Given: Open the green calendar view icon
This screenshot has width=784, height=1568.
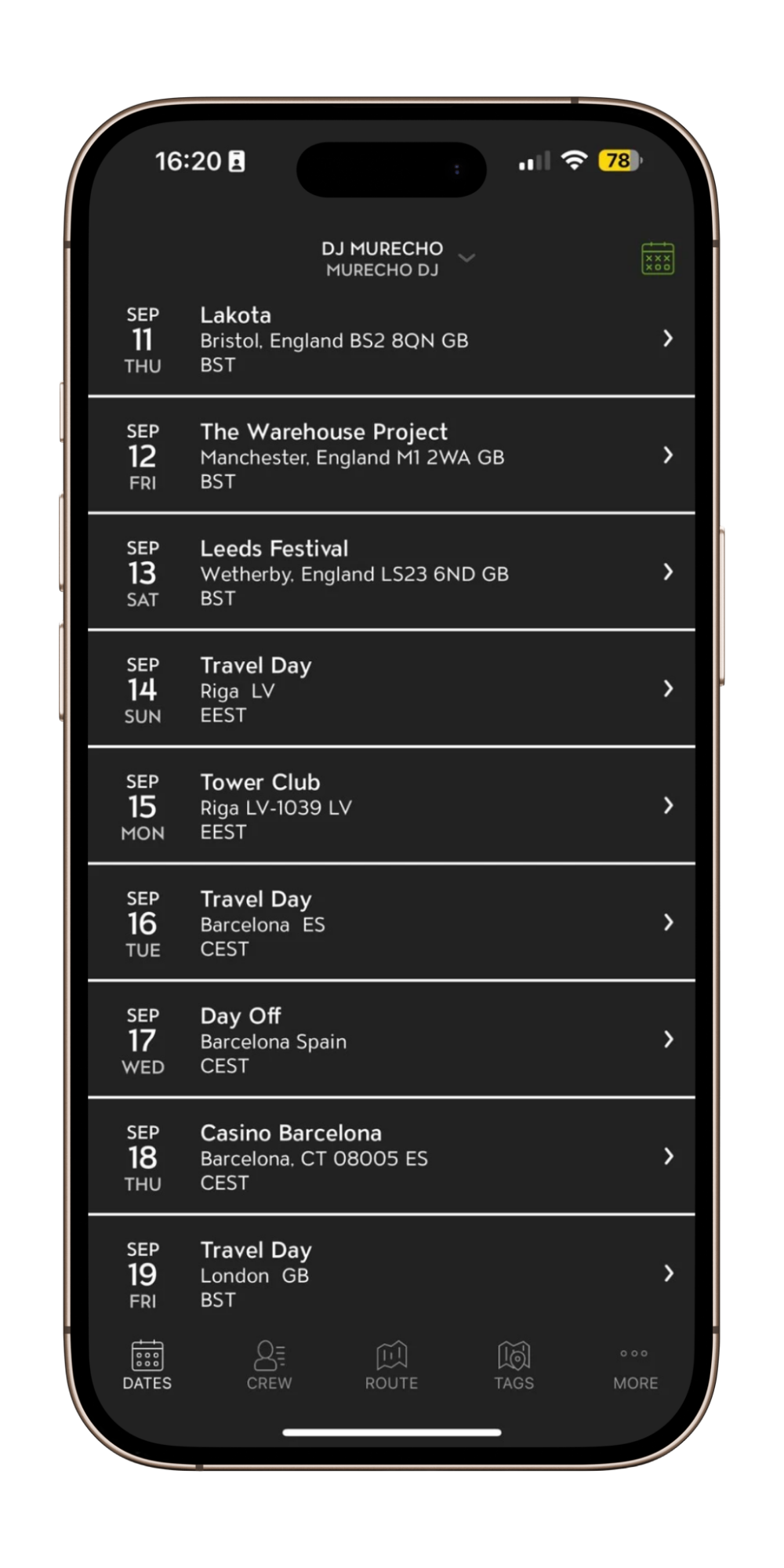Looking at the screenshot, I should click(x=657, y=259).
